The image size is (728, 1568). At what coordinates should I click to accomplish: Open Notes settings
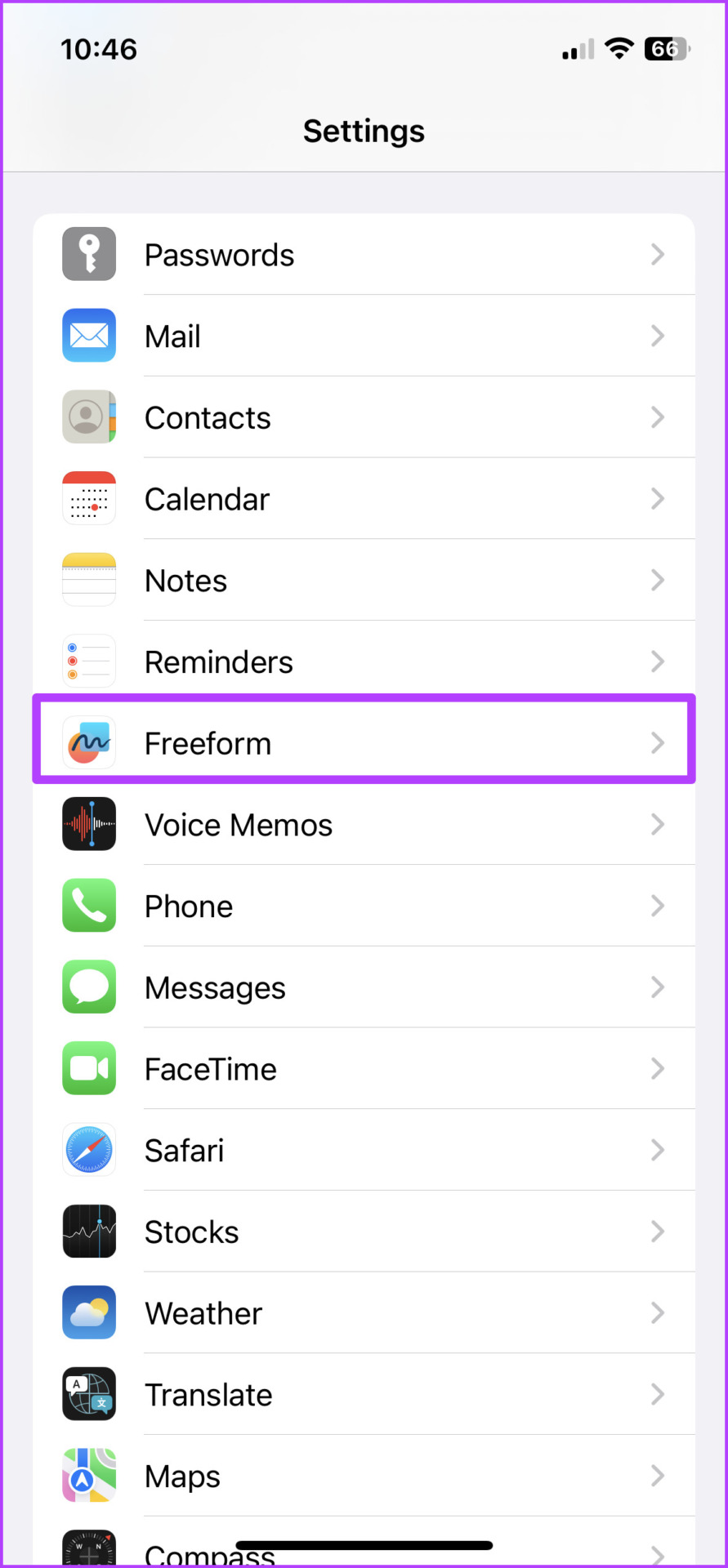(364, 581)
